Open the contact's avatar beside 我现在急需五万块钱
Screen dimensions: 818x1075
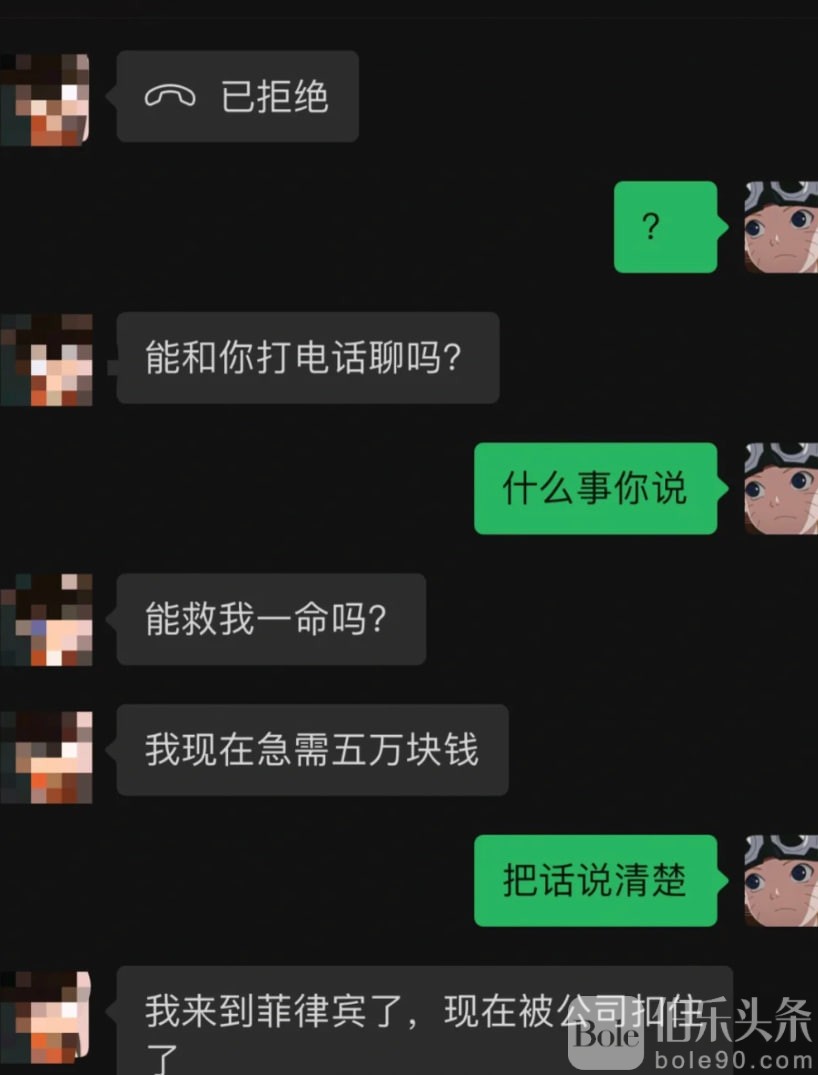coord(47,756)
